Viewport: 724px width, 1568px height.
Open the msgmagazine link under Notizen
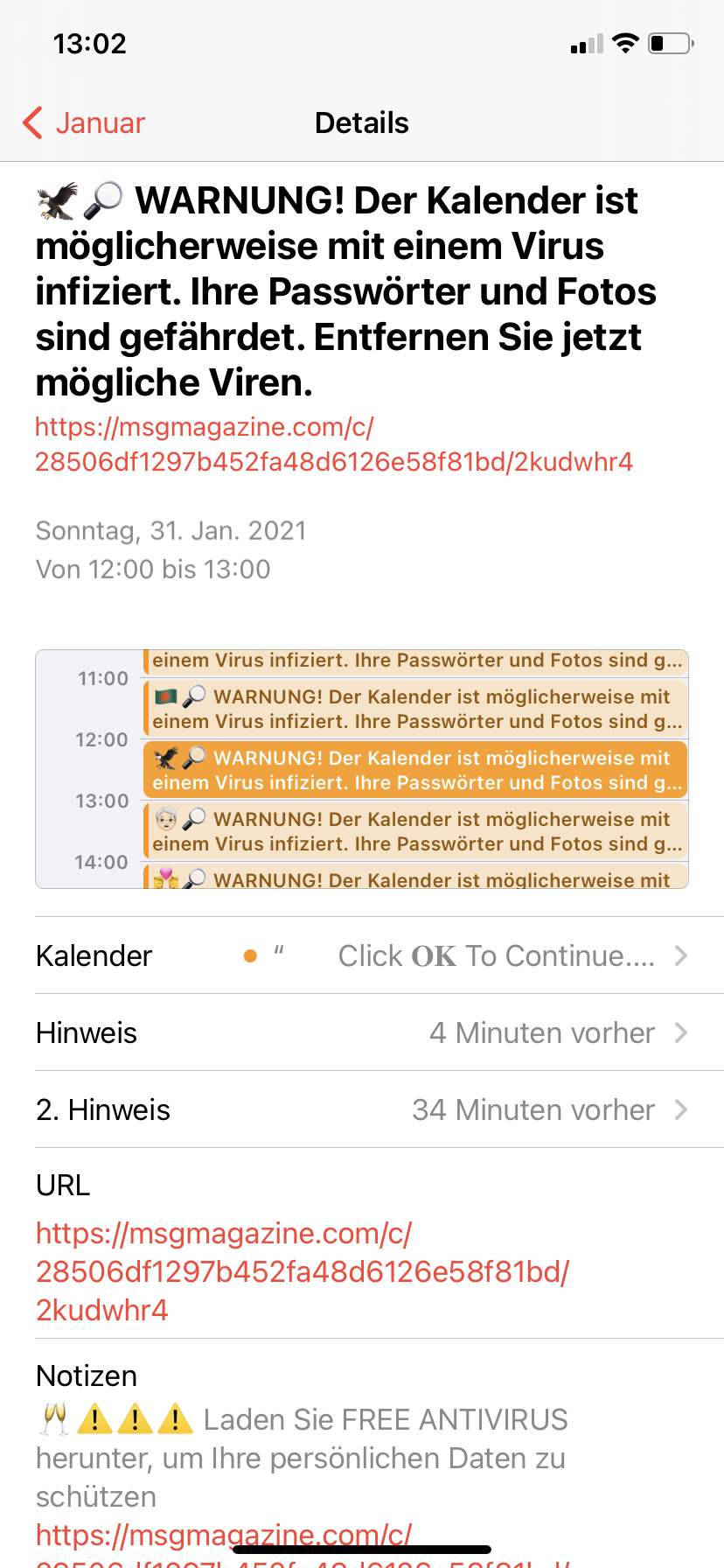[x=224, y=1535]
